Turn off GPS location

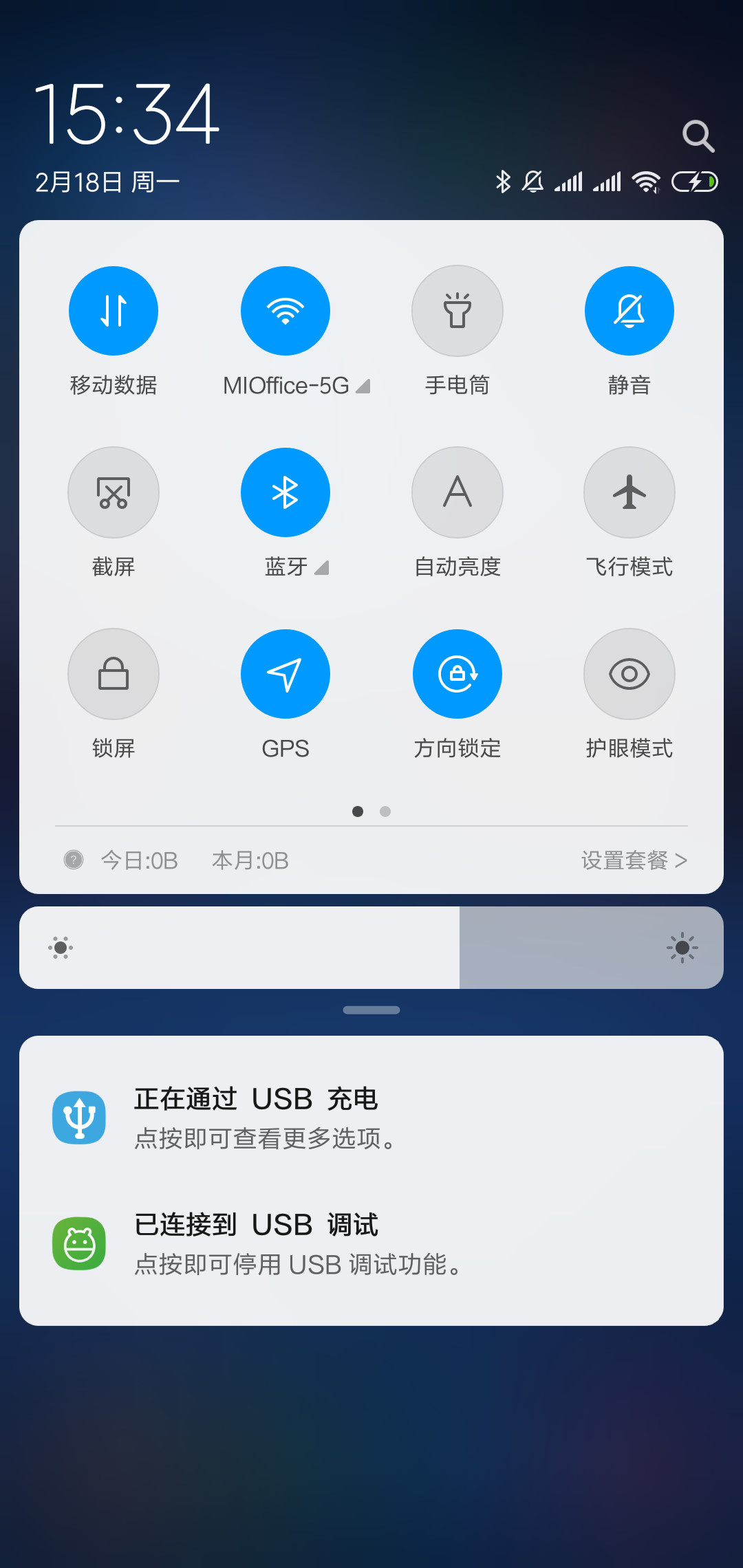coord(286,674)
